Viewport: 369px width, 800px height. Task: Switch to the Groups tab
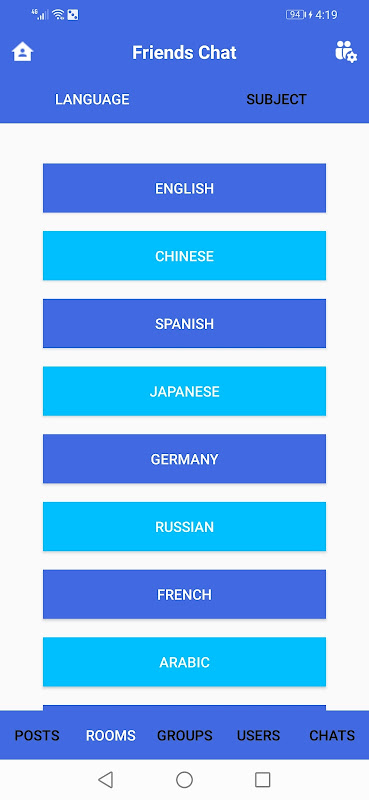point(184,735)
